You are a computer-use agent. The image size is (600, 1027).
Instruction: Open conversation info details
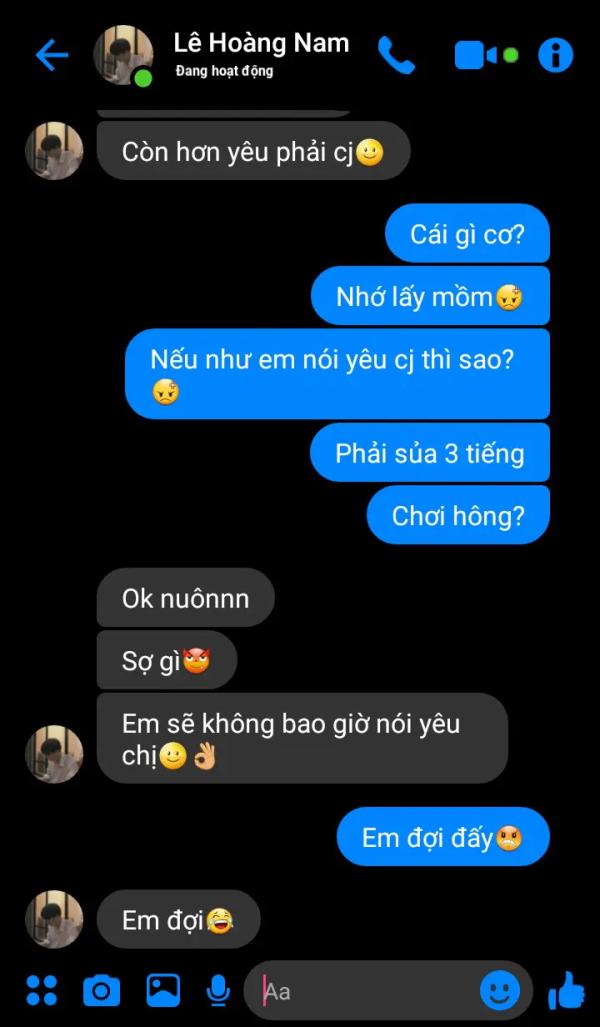point(556,55)
